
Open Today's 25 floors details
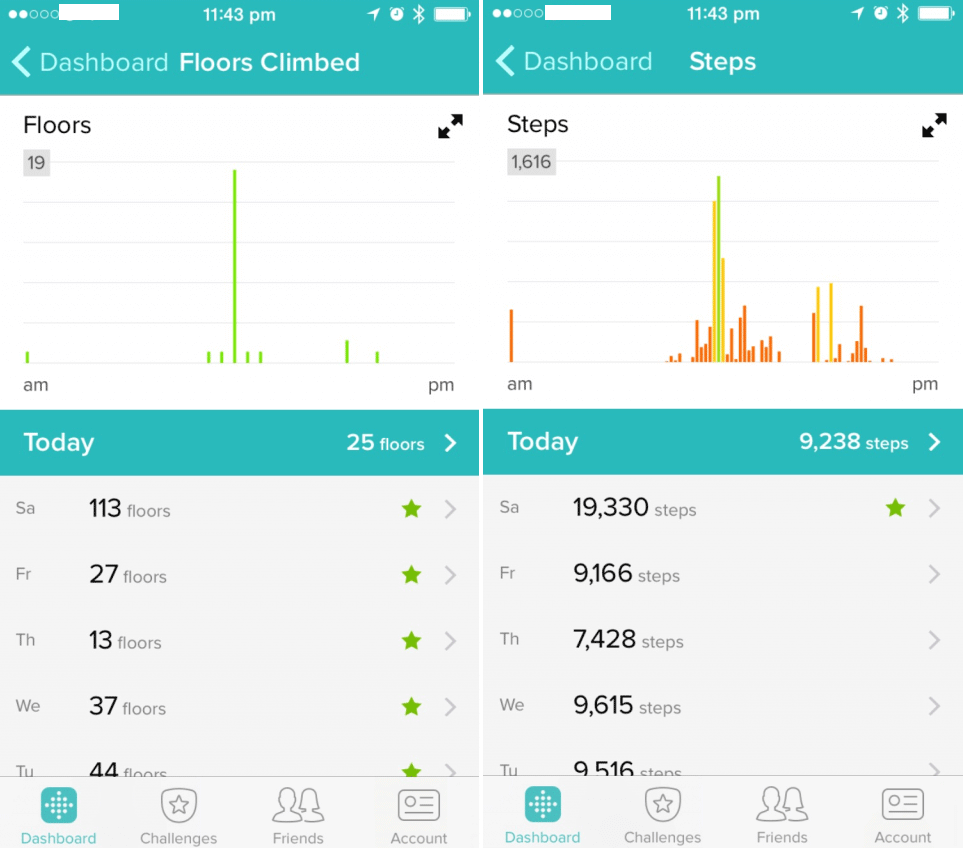coord(240,443)
